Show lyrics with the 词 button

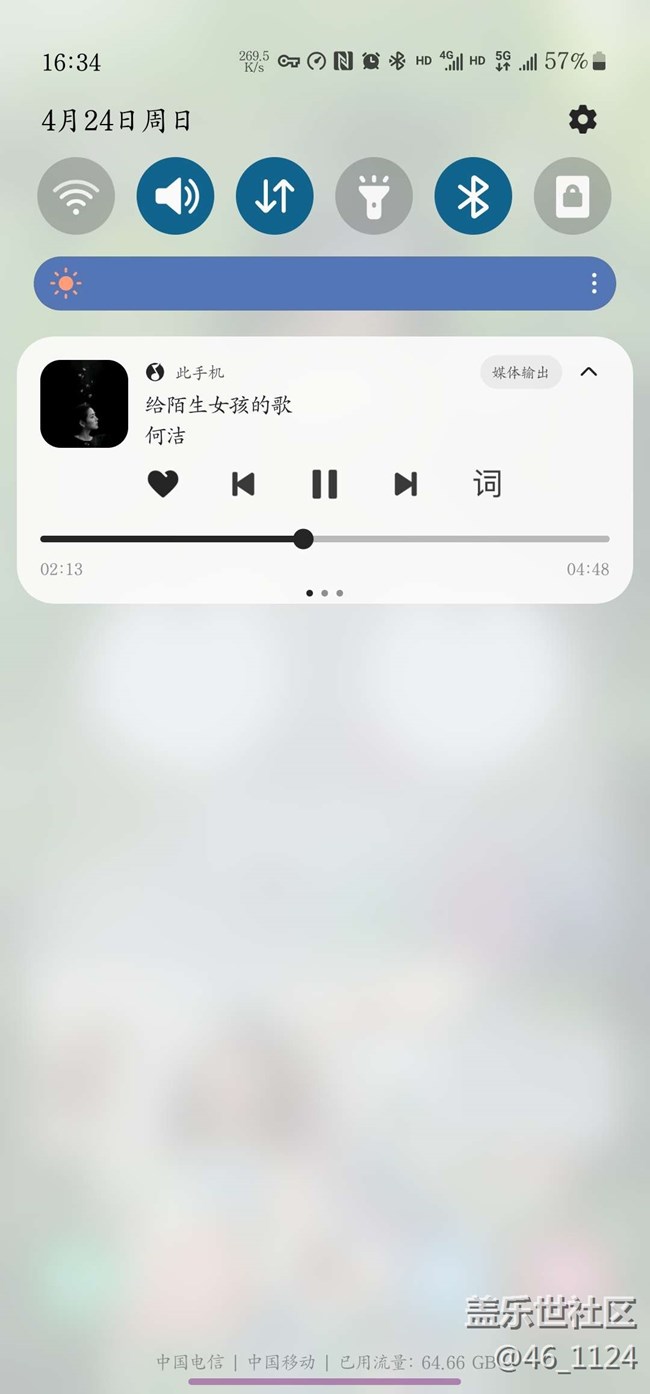click(x=487, y=485)
